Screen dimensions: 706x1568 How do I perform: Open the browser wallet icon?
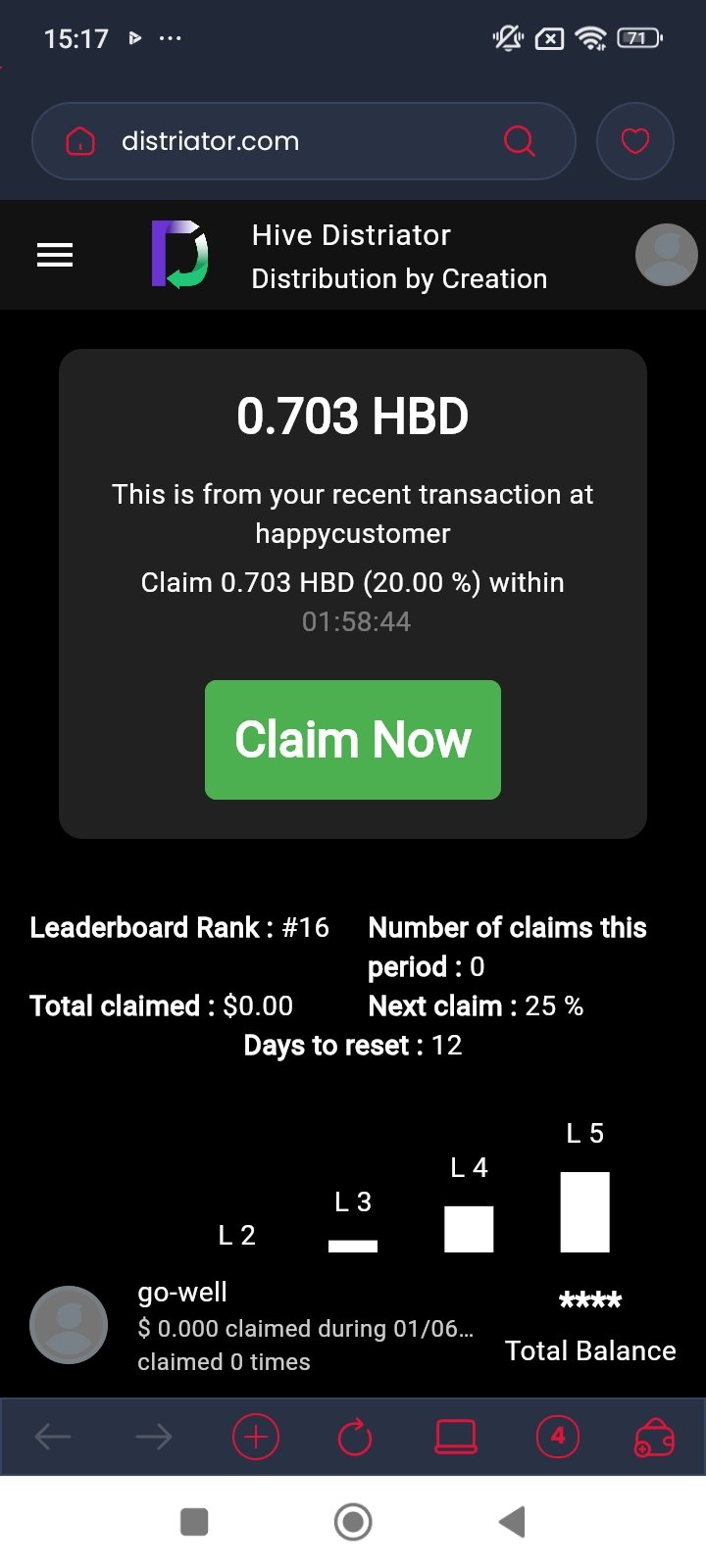(655, 1438)
